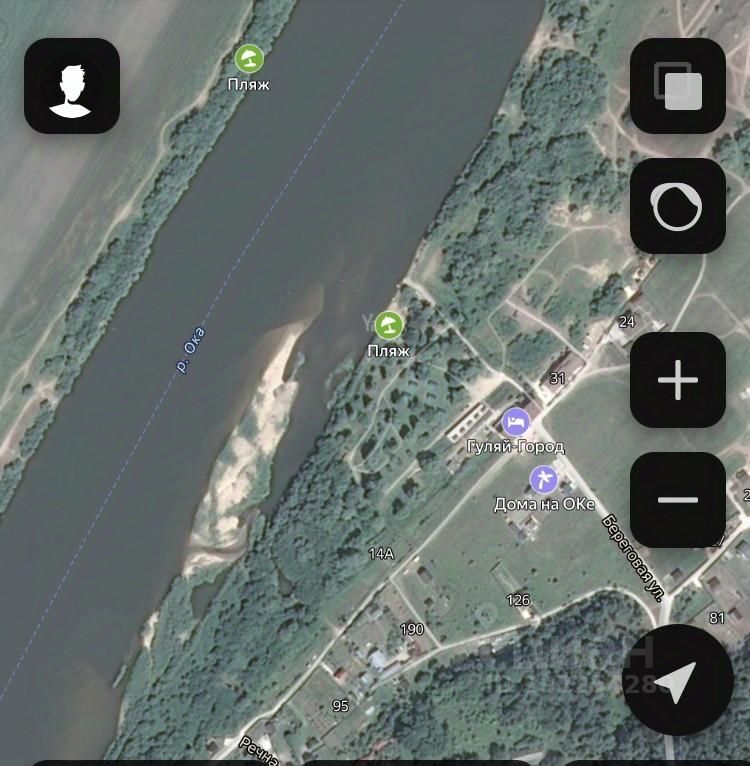This screenshot has width=750, height=766.
Task: Select the Дома на ОКе place marker
Action: [543, 480]
